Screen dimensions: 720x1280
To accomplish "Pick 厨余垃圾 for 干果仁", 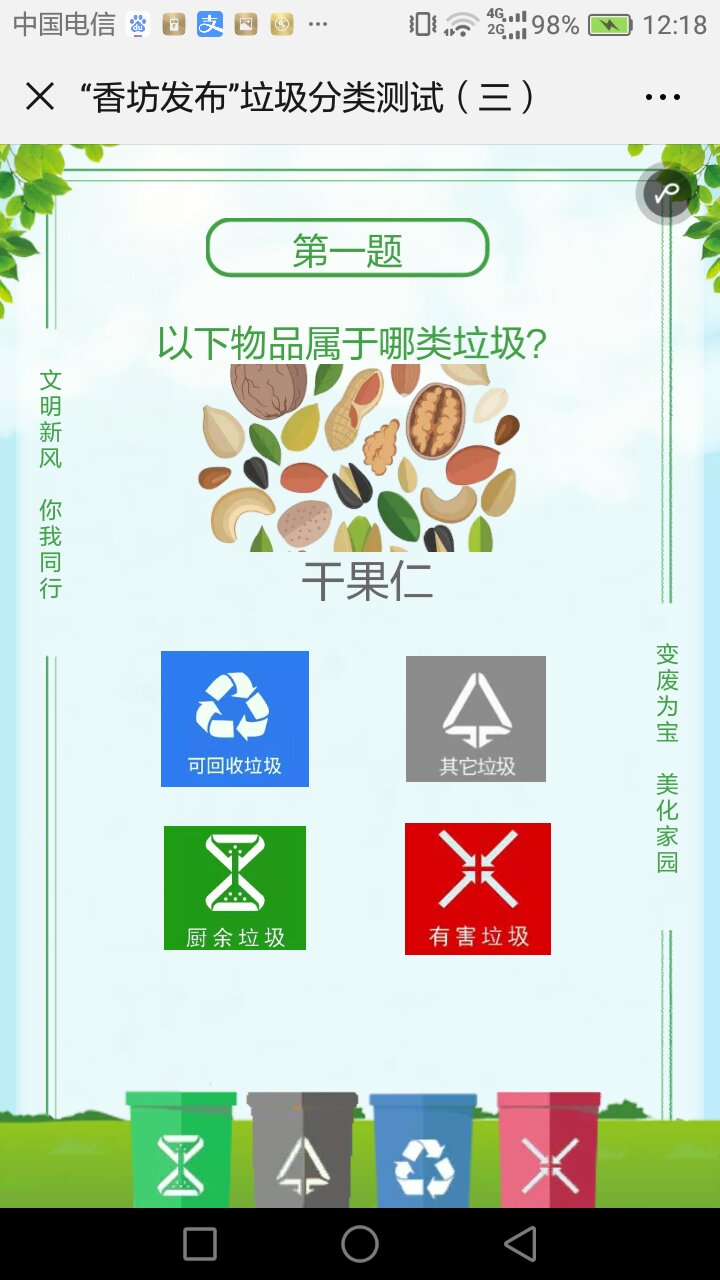I will pos(235,887).
